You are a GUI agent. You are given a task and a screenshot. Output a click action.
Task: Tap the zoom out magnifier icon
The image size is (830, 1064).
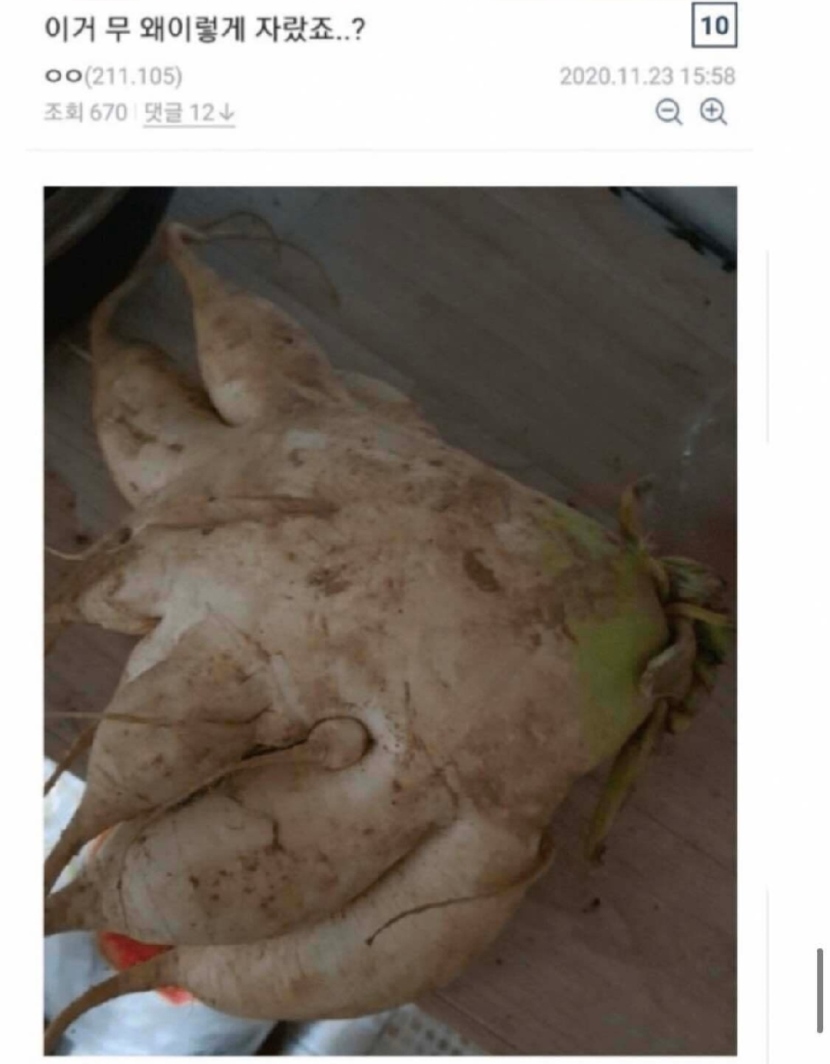[668, 112]
